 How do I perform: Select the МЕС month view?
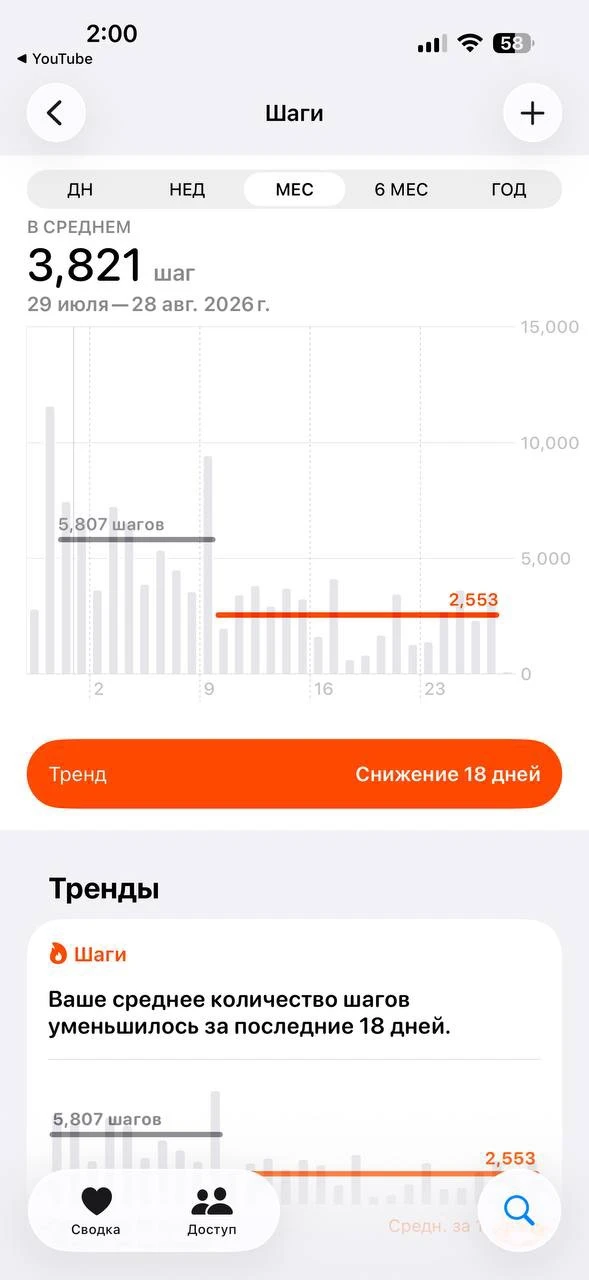point(294,189)
